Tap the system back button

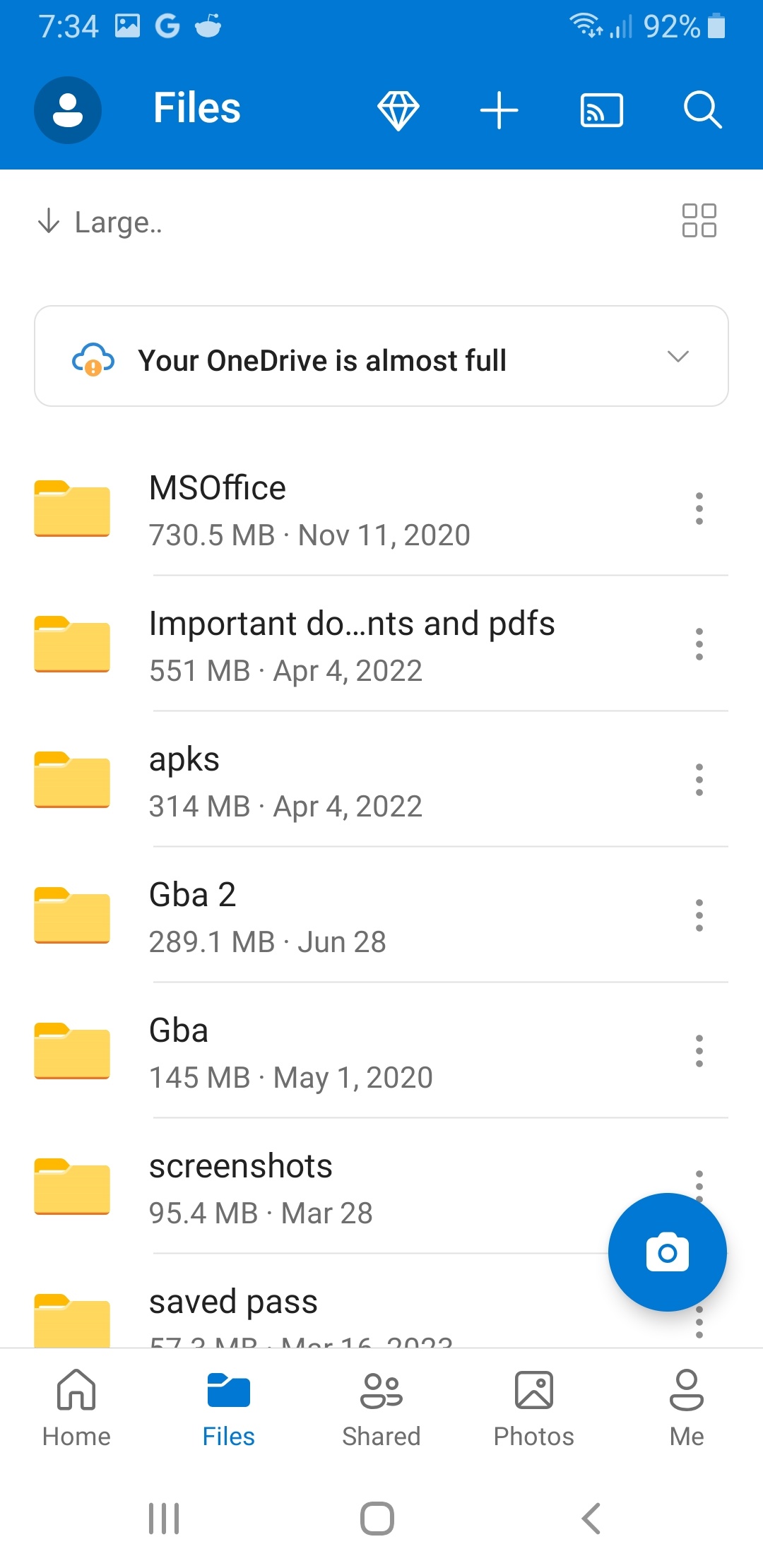tap(591, 1519)
